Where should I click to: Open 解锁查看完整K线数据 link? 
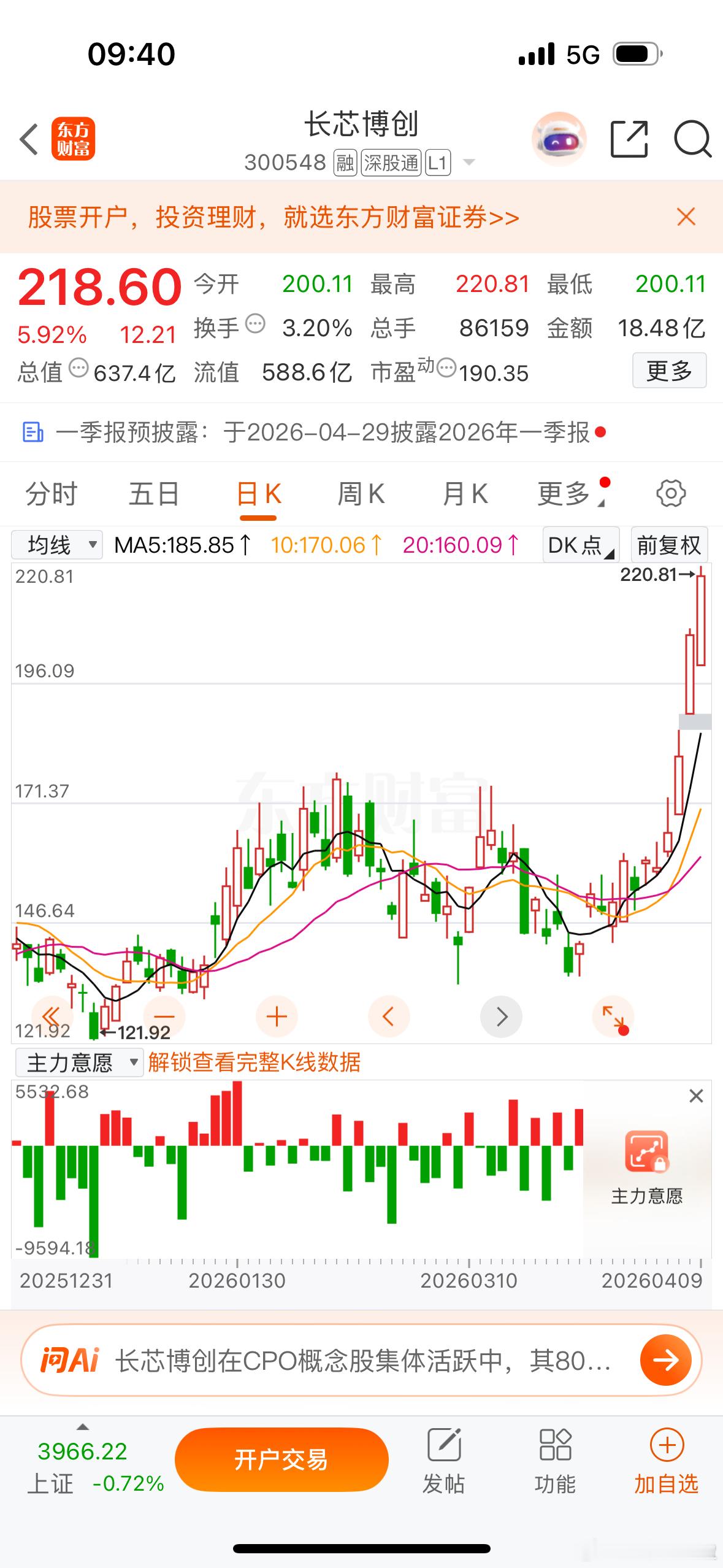pyautogui.click(x=255, y=1063)
